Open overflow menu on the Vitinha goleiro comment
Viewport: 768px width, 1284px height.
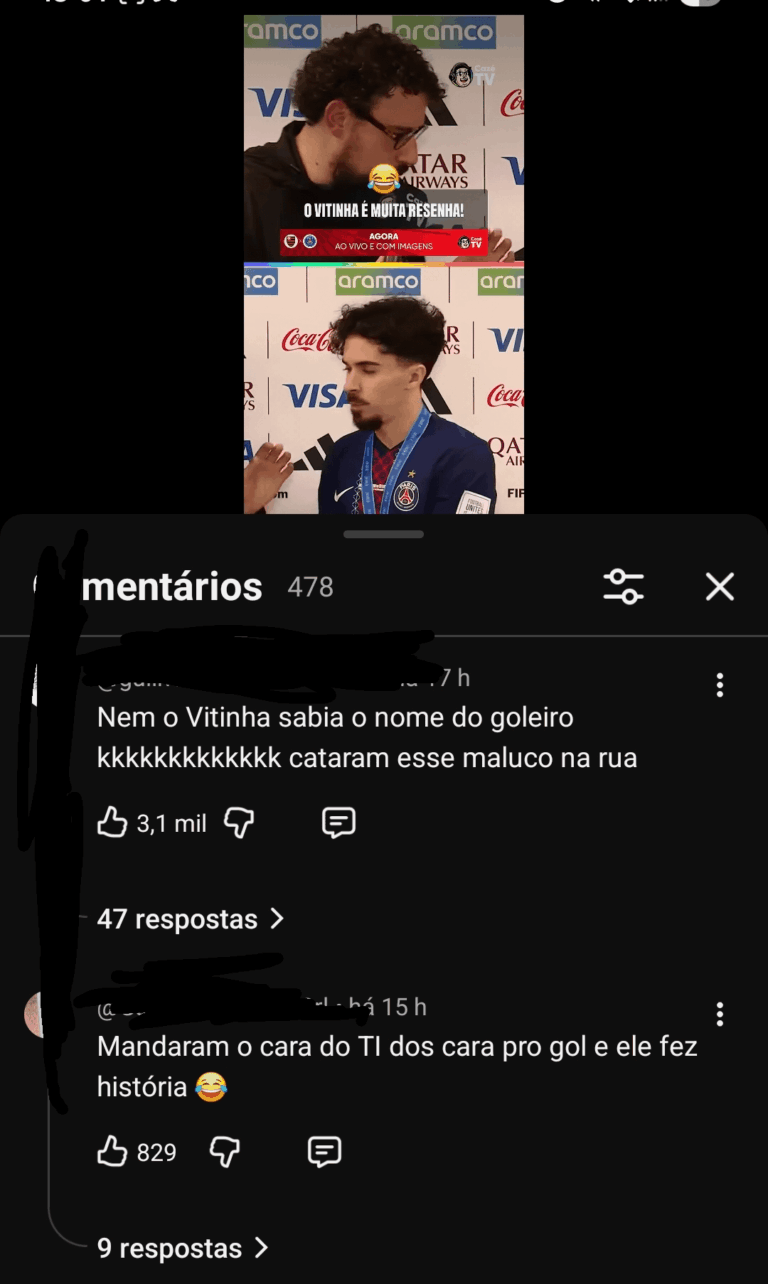(720, 685)
